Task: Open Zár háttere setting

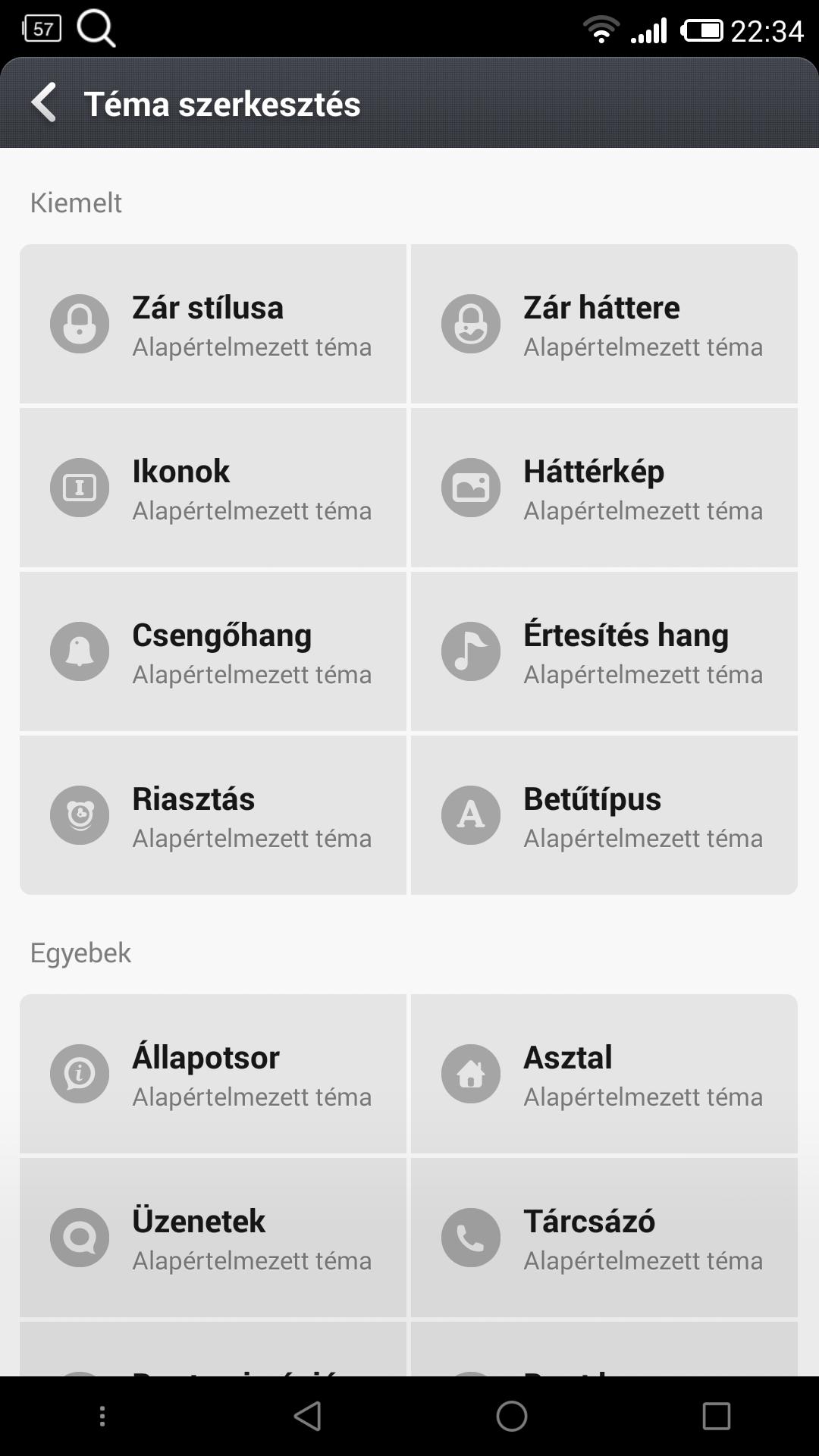Action: pyautogui.click(x=604, y=324)
